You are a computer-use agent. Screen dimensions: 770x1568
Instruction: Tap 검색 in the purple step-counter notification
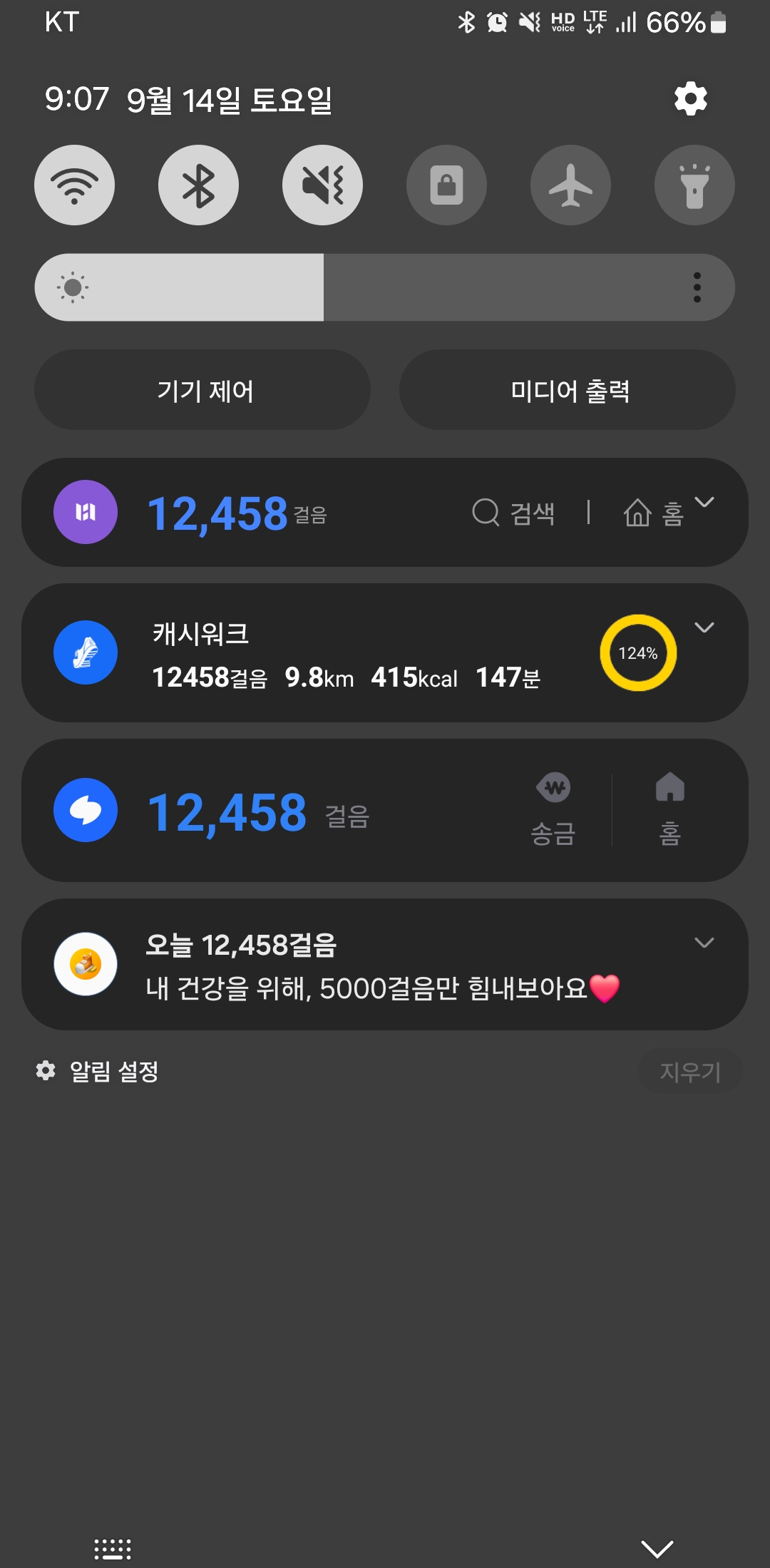(513, 513)
